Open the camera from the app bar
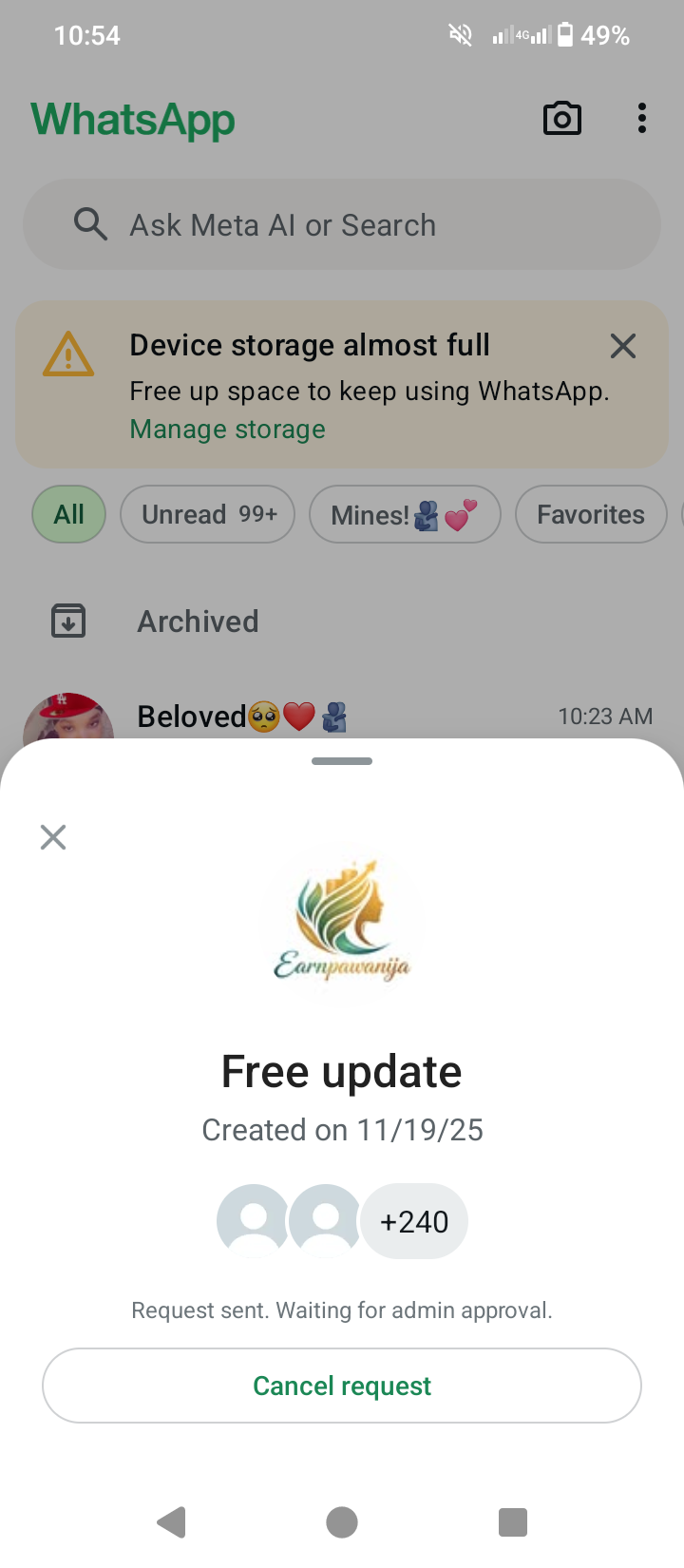 coord(561,119)
